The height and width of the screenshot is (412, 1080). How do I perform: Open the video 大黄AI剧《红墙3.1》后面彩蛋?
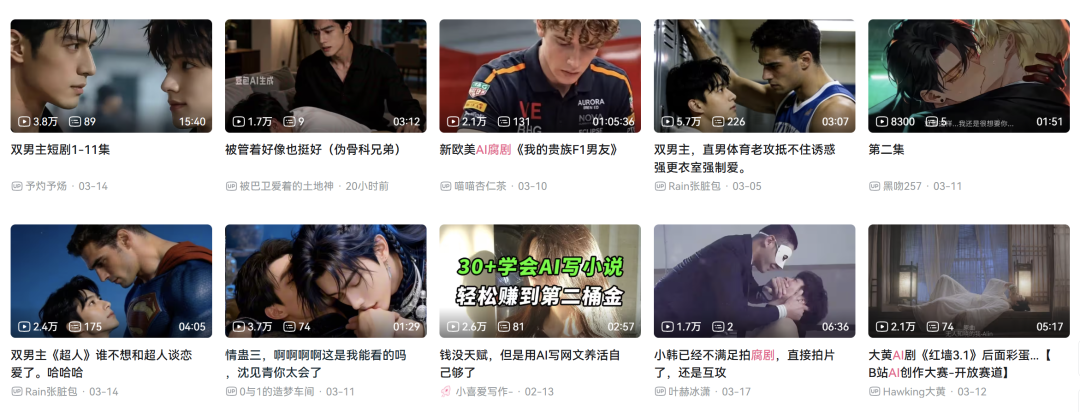click(x=968, y=281)
